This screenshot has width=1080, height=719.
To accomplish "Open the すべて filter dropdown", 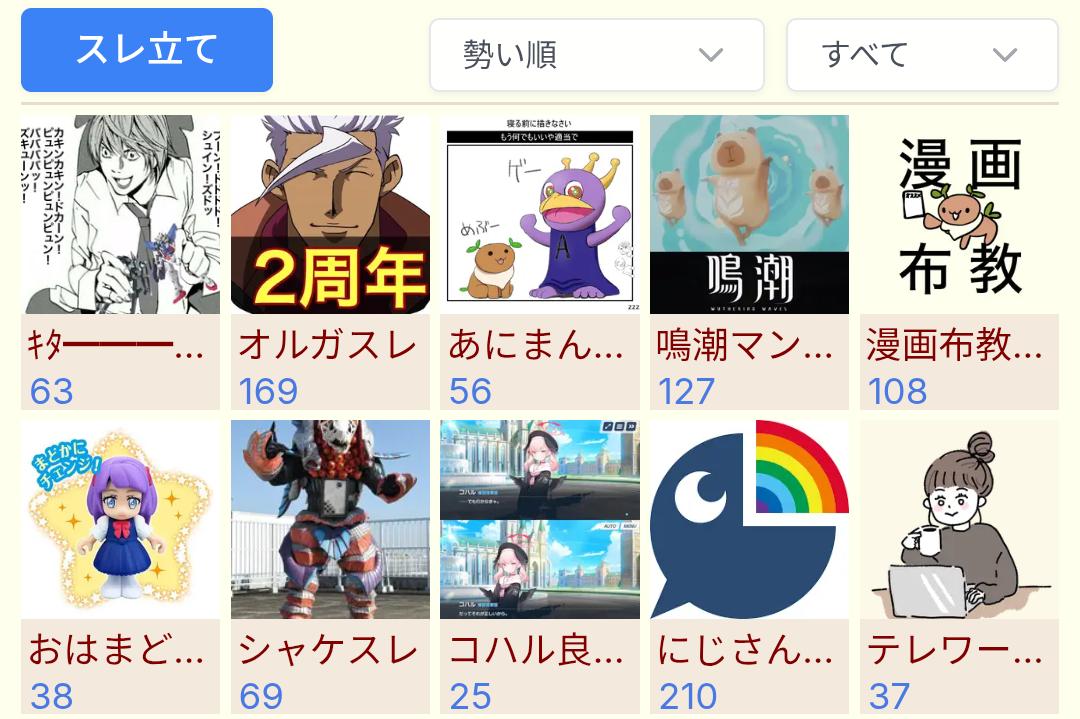I will tap(921, 55).
